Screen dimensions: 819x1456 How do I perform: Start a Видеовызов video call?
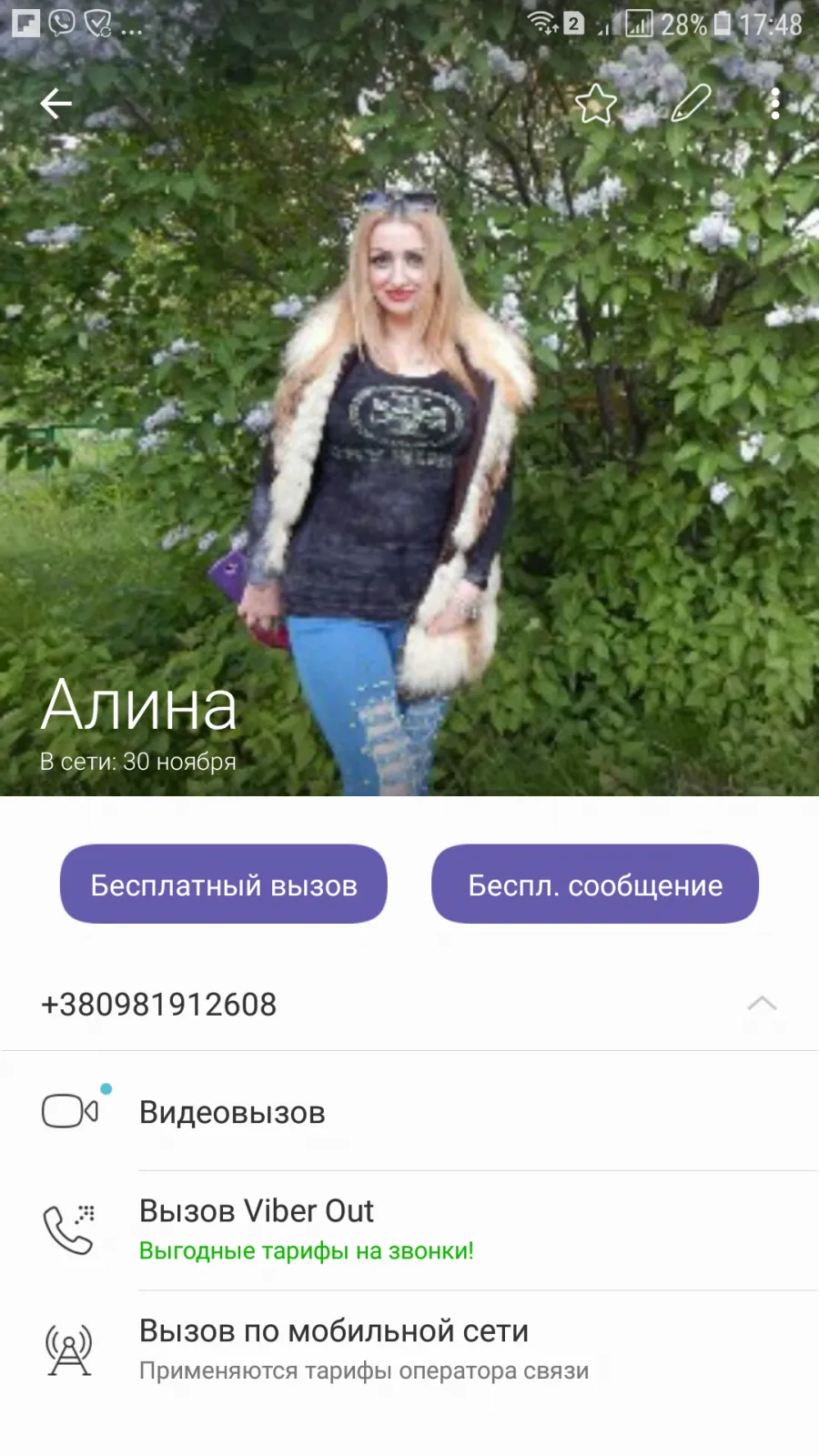click(409, 1112)
